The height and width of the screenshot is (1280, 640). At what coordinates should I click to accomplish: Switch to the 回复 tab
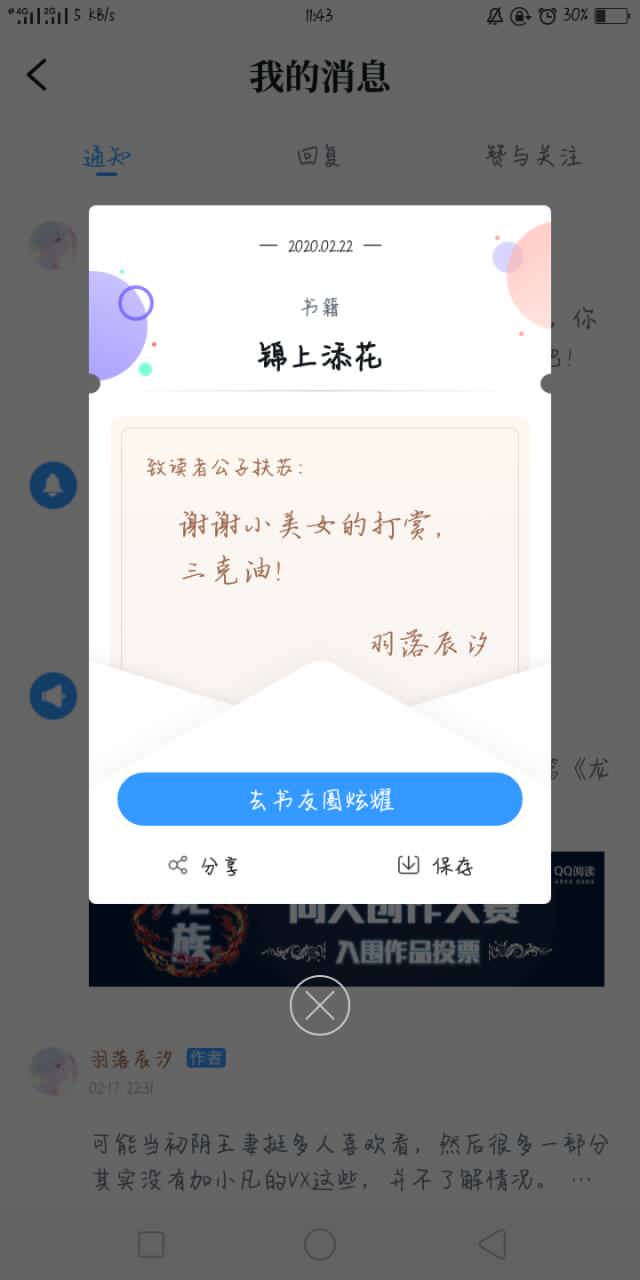point(319,157)
